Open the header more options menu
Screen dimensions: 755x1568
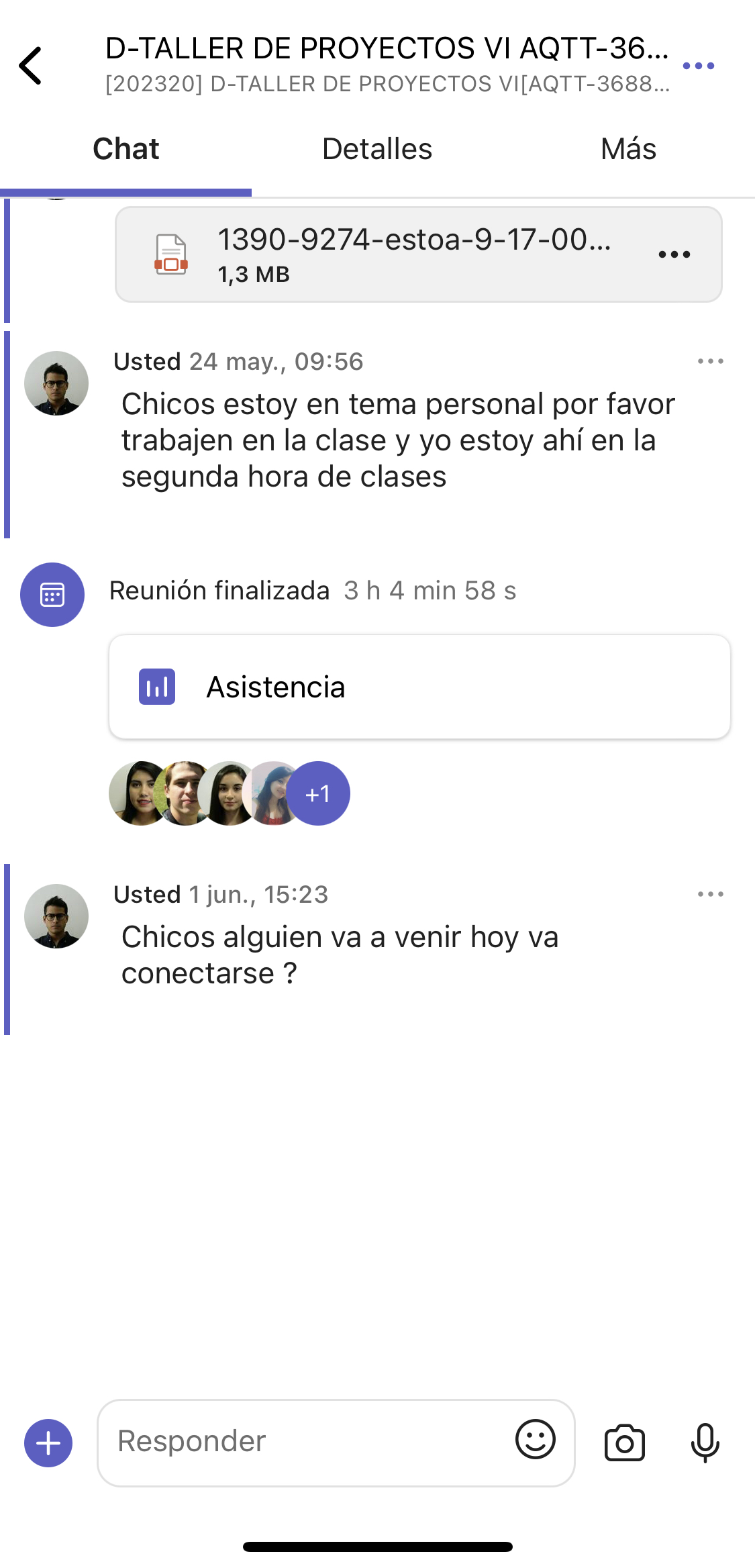[698, 66]
